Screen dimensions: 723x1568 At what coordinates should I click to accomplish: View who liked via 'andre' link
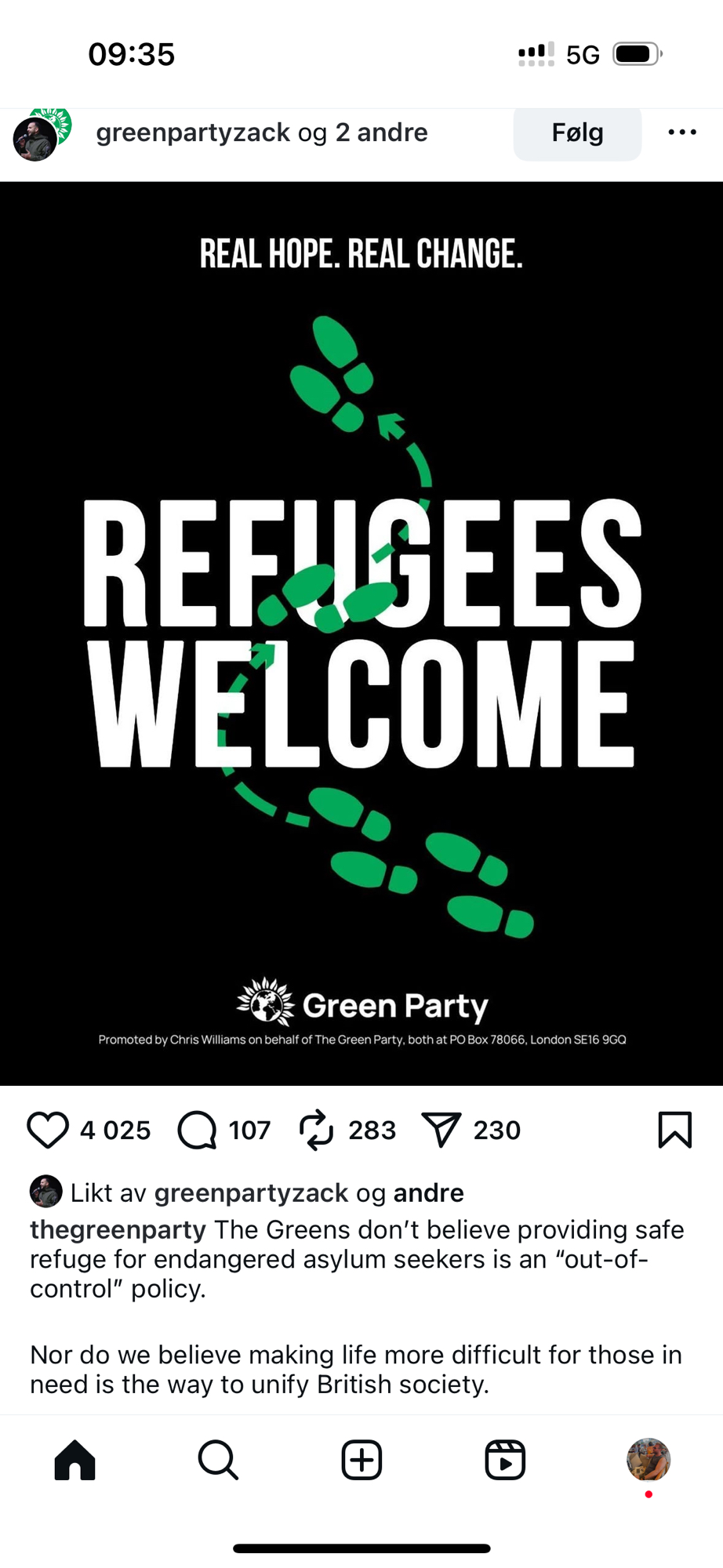pos(428,1192)
